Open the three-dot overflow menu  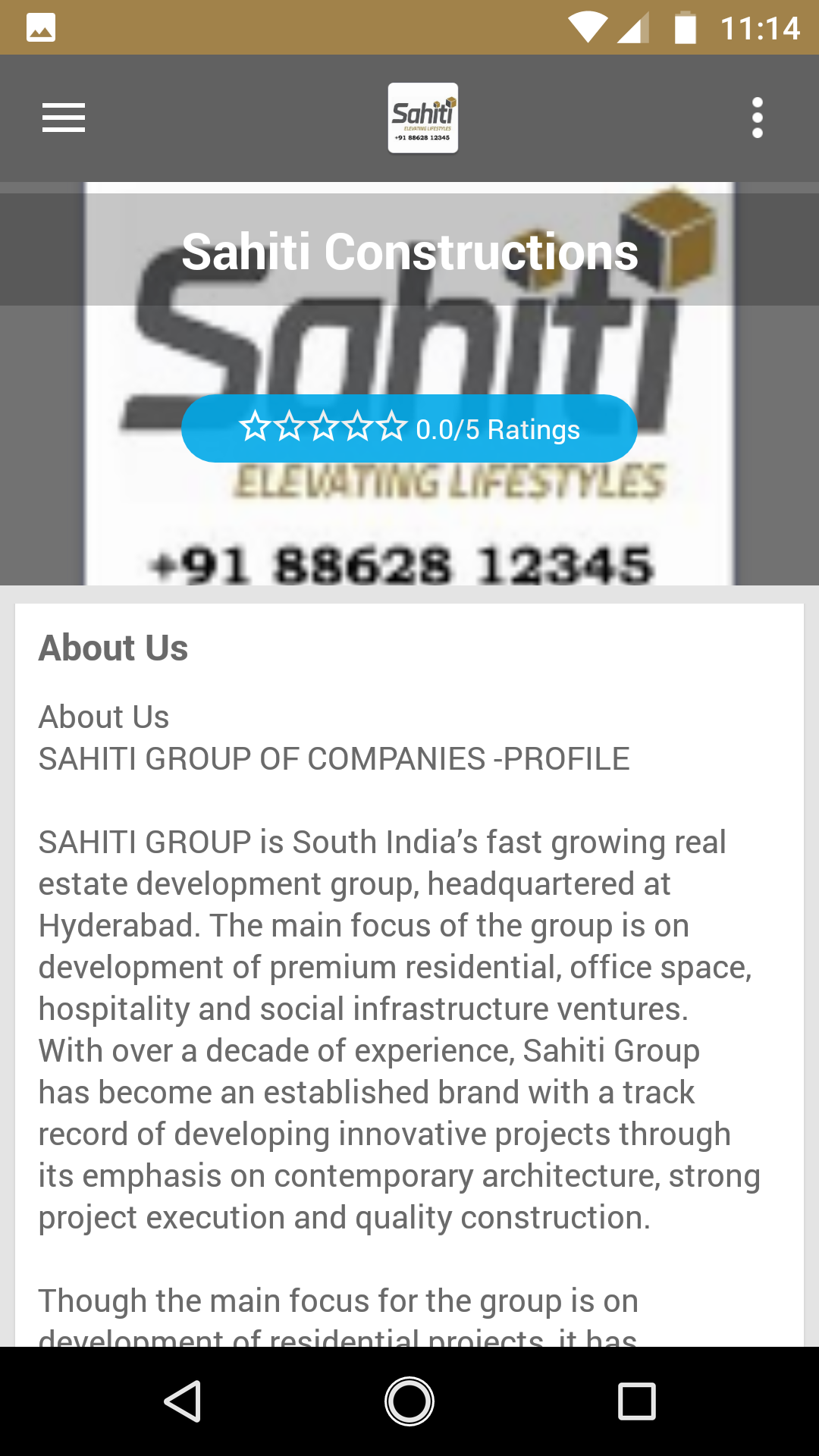pyautogui.click(x=757, y=118)
